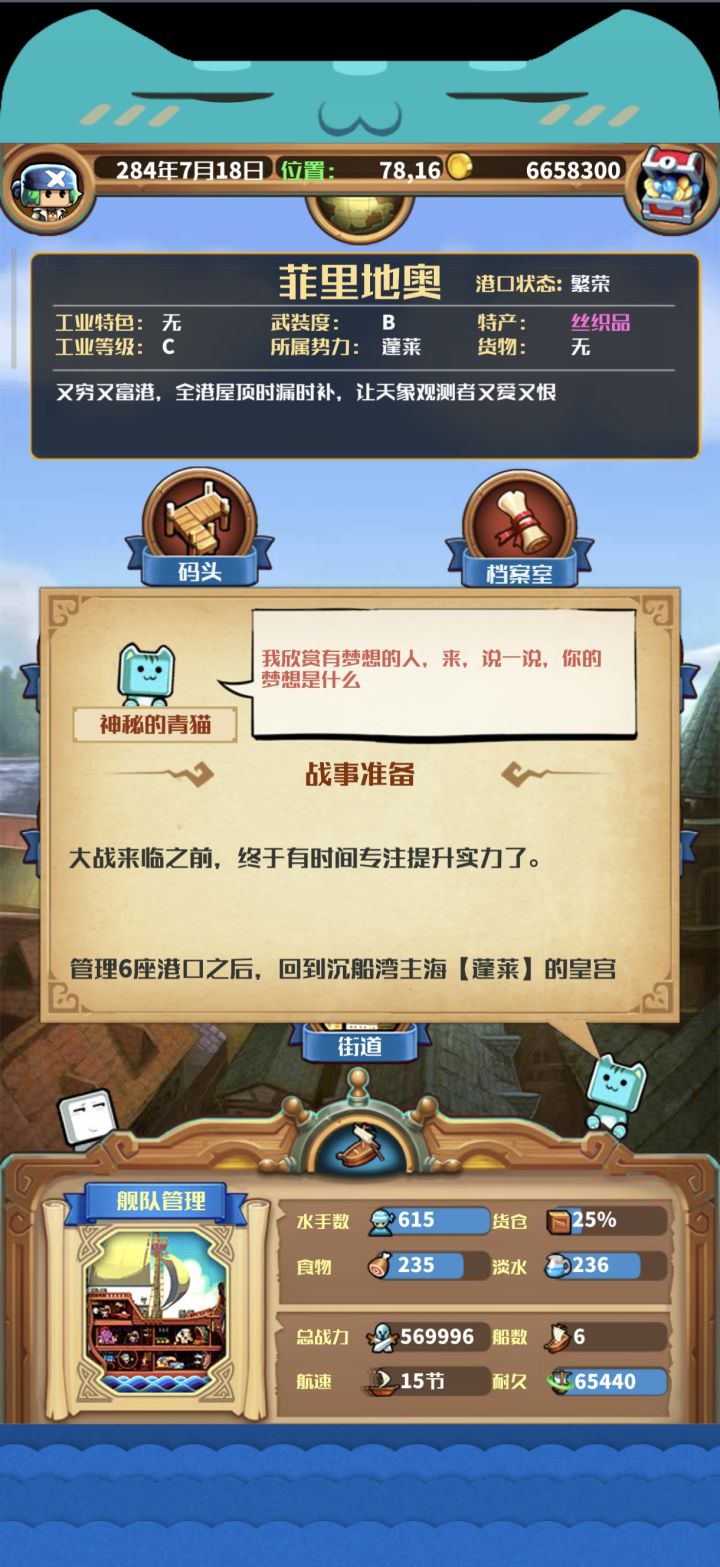Enter the 街道 street area
This screenshot has height=1567, width=720.
point(360,1044)
